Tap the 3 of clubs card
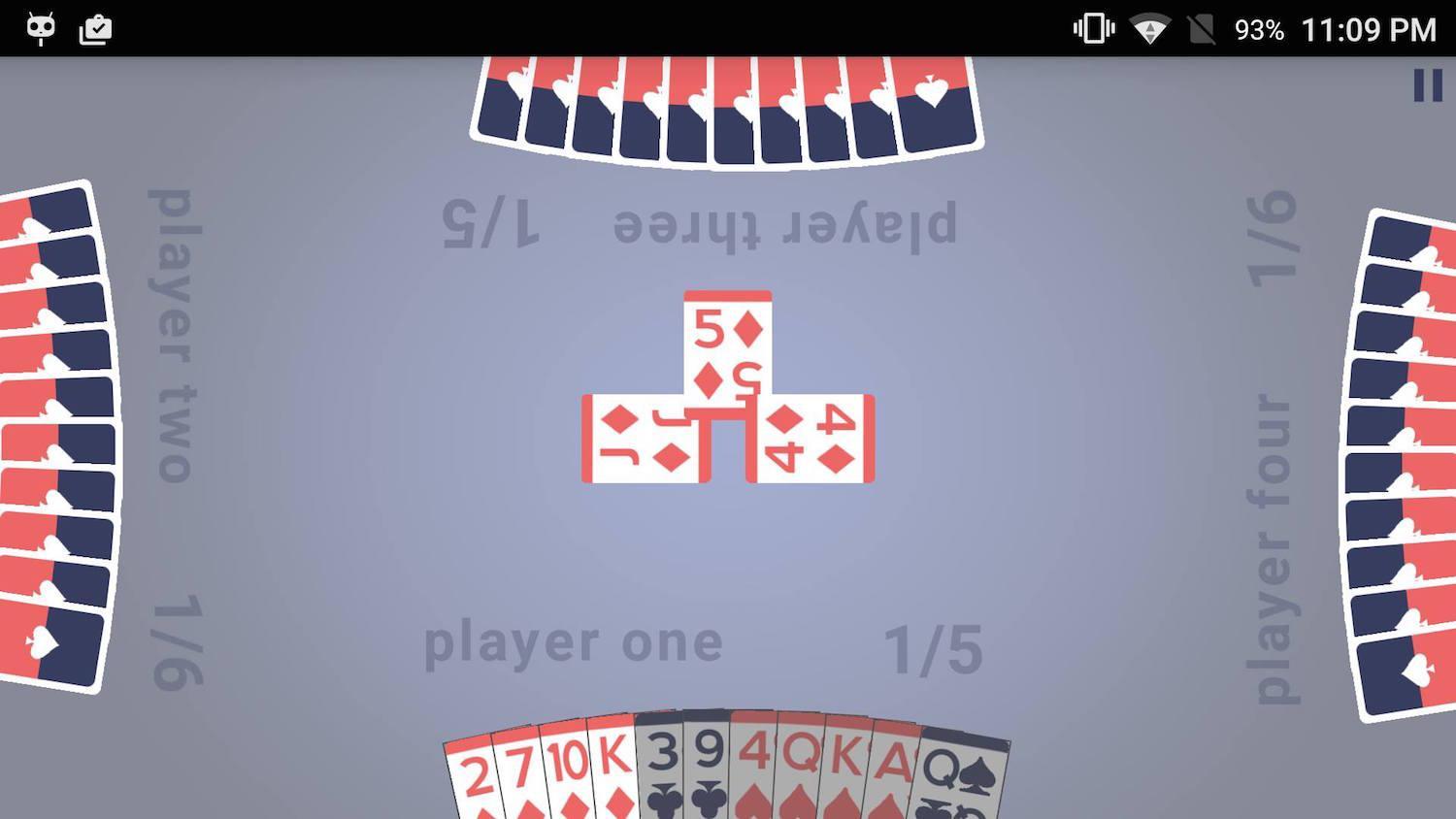This screenshot has width=1456, height=819. [x=662, y=762]
